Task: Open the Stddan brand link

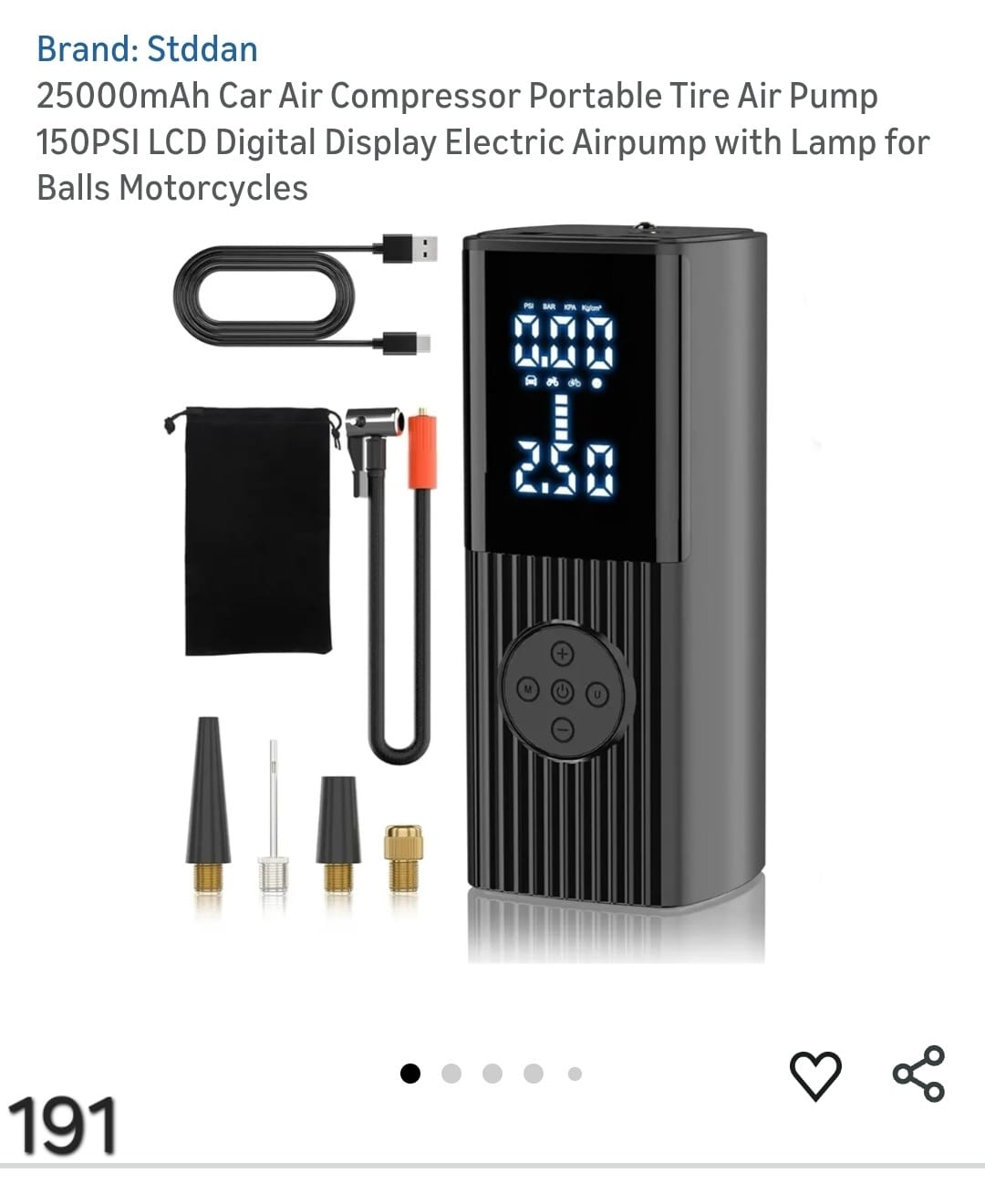Action: coord(147,49)
